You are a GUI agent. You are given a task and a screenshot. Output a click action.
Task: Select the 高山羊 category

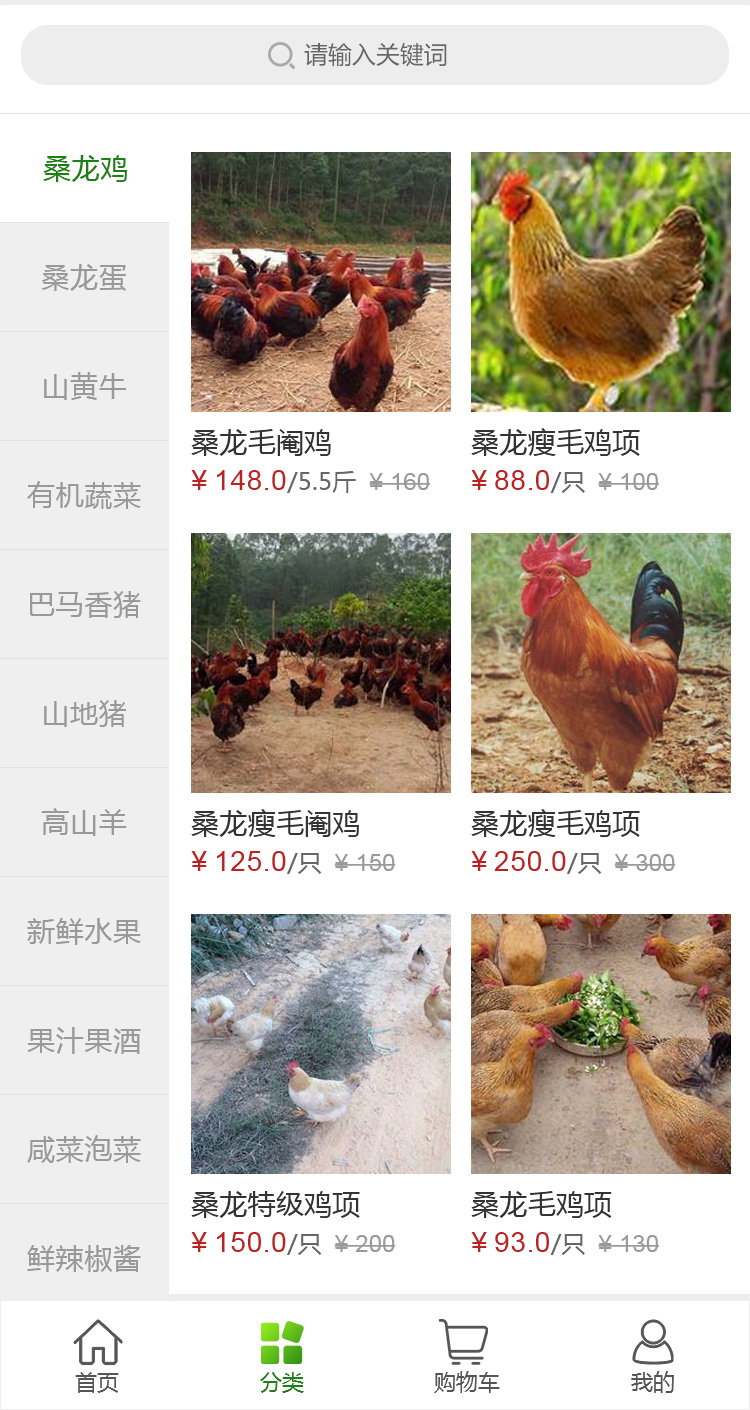click(84, 823)
